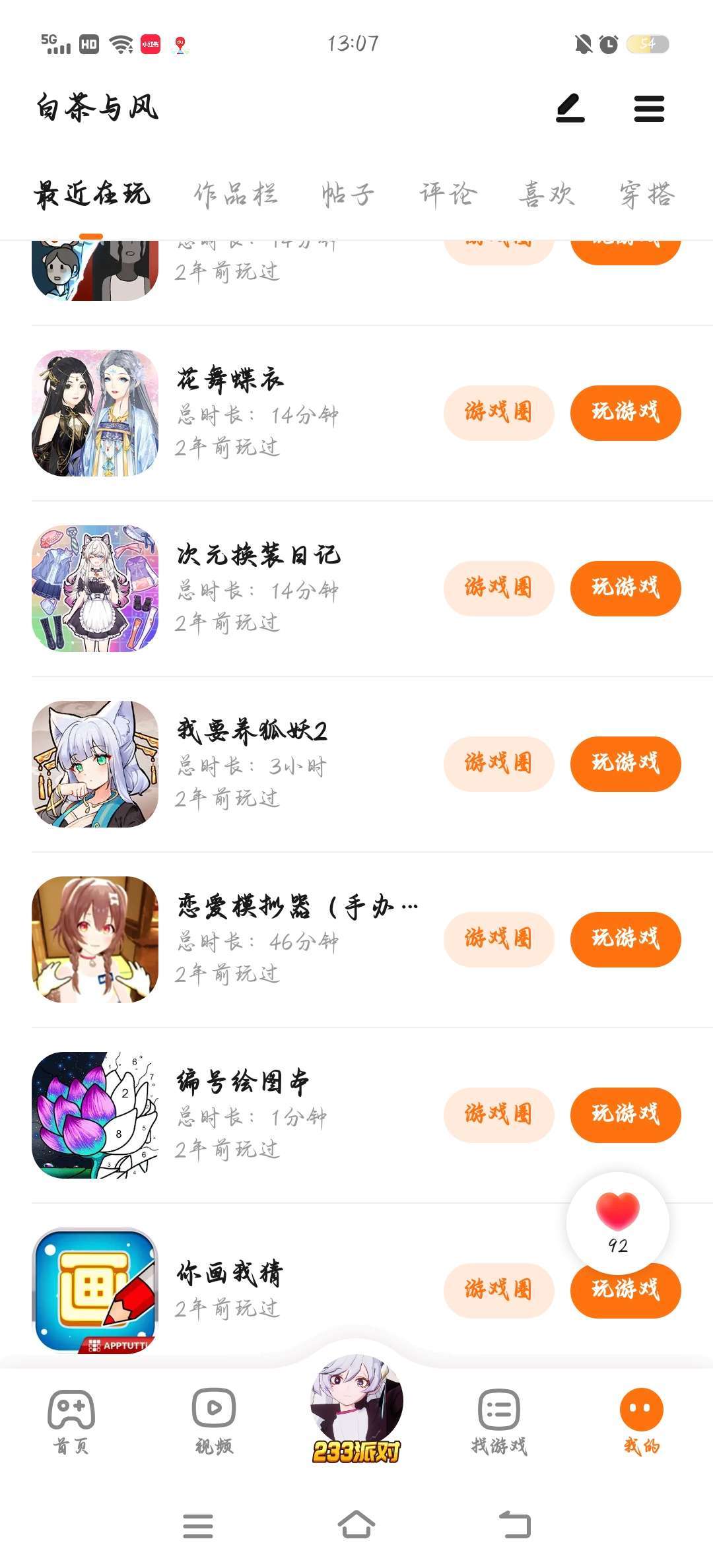Go to the 穿搭 tab
This screenshot has height=1568, width=713.
pyautogui.click(x=647, y=195)
